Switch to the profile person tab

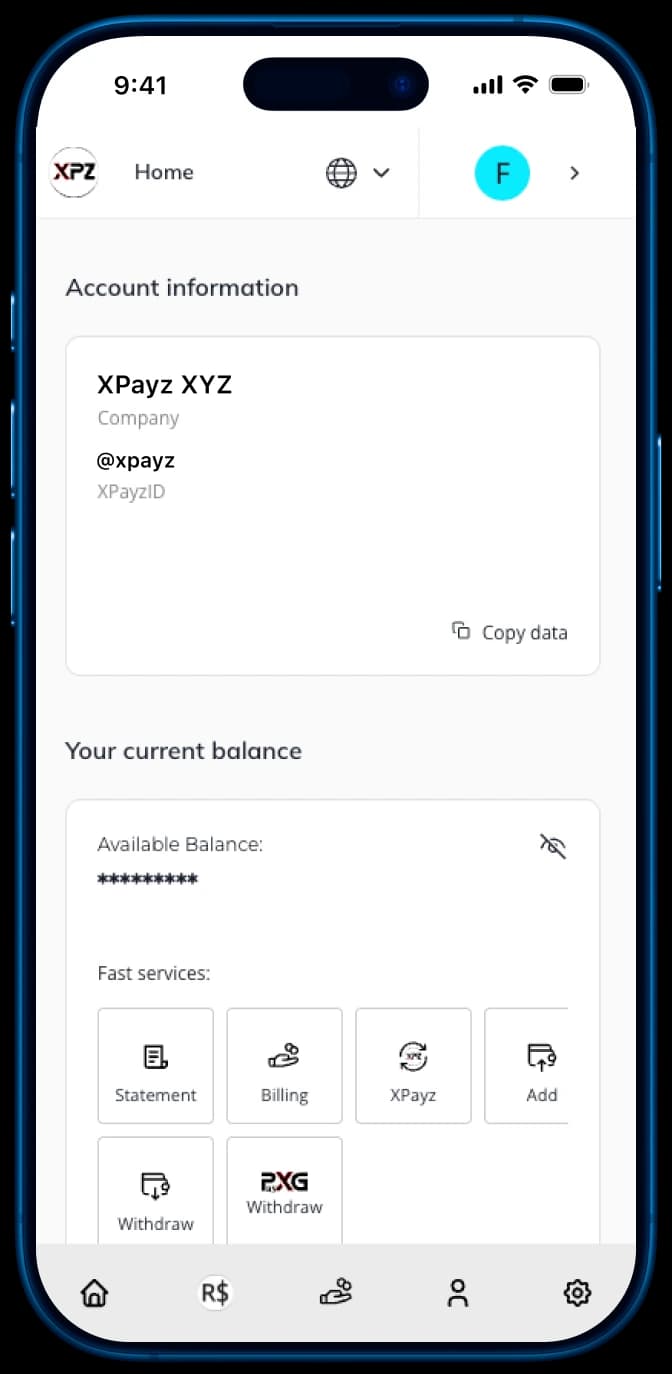click(x=457, y=1293)
